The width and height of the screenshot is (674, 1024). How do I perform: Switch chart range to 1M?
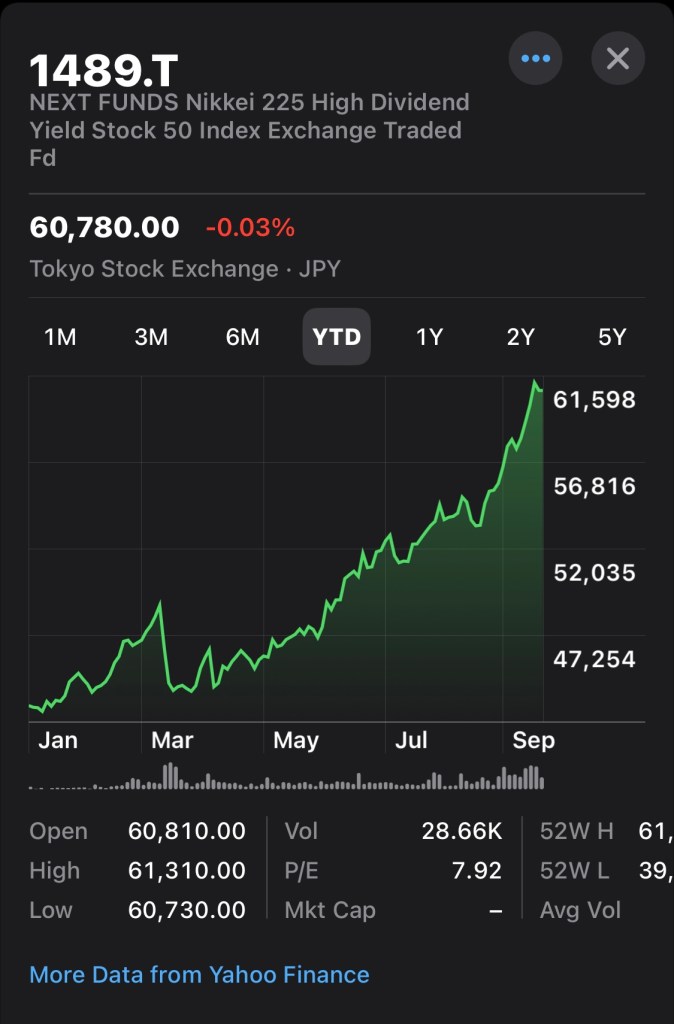pos(60,337)
